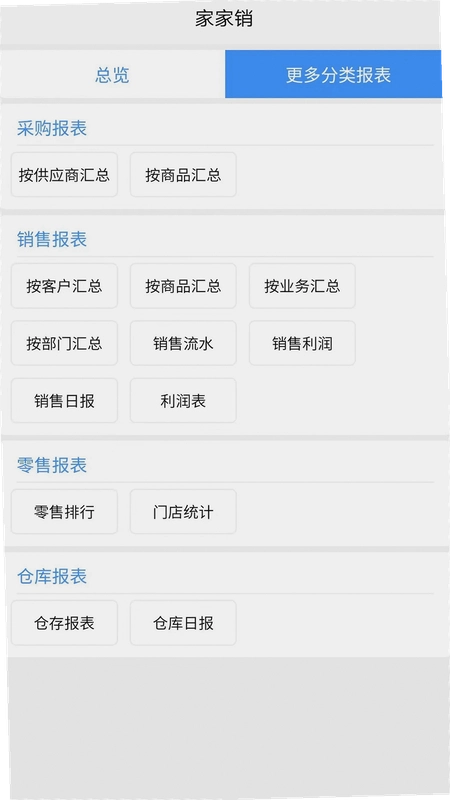View the 按部门汇总 report
450x800 pixels.
point(64,343)
